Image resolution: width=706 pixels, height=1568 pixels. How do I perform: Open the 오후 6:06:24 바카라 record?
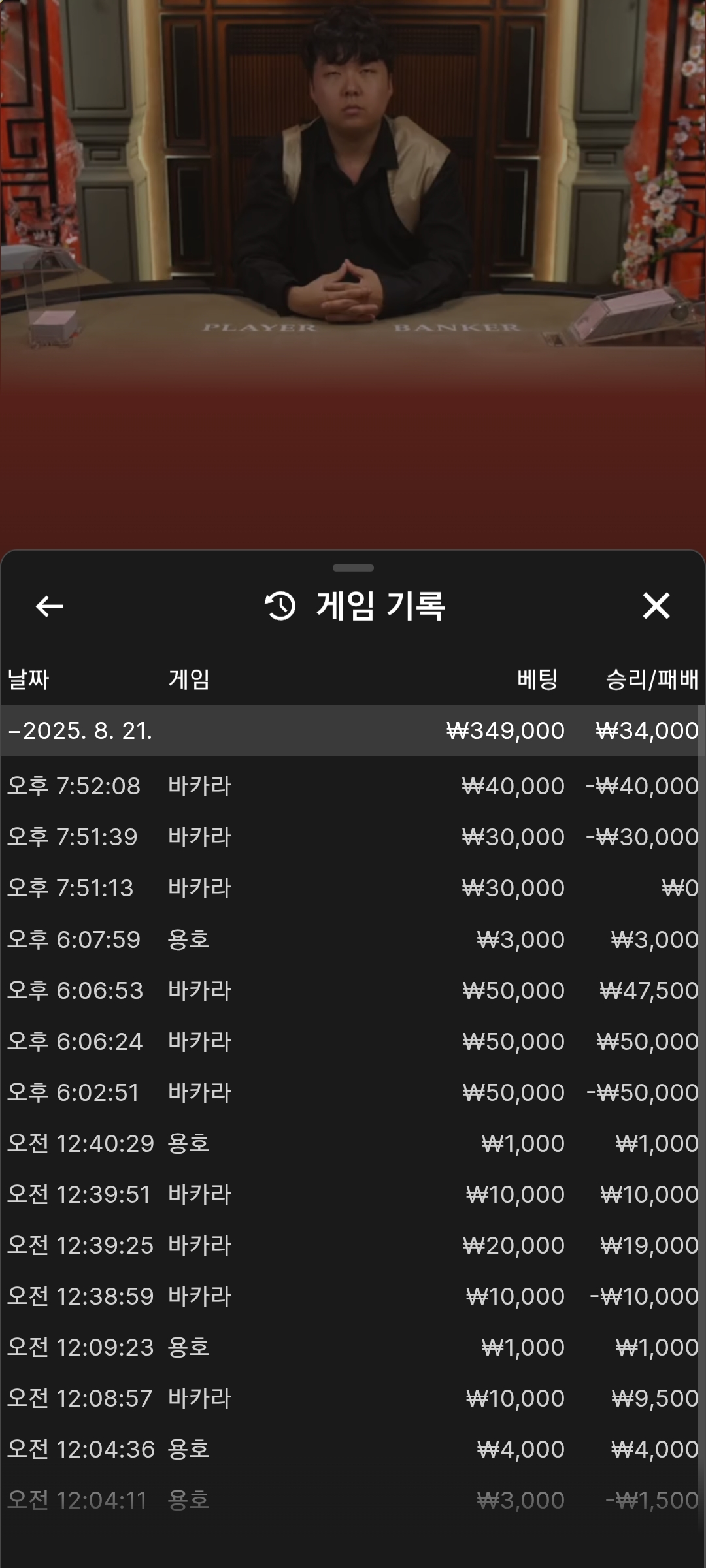pos(352,1041)
